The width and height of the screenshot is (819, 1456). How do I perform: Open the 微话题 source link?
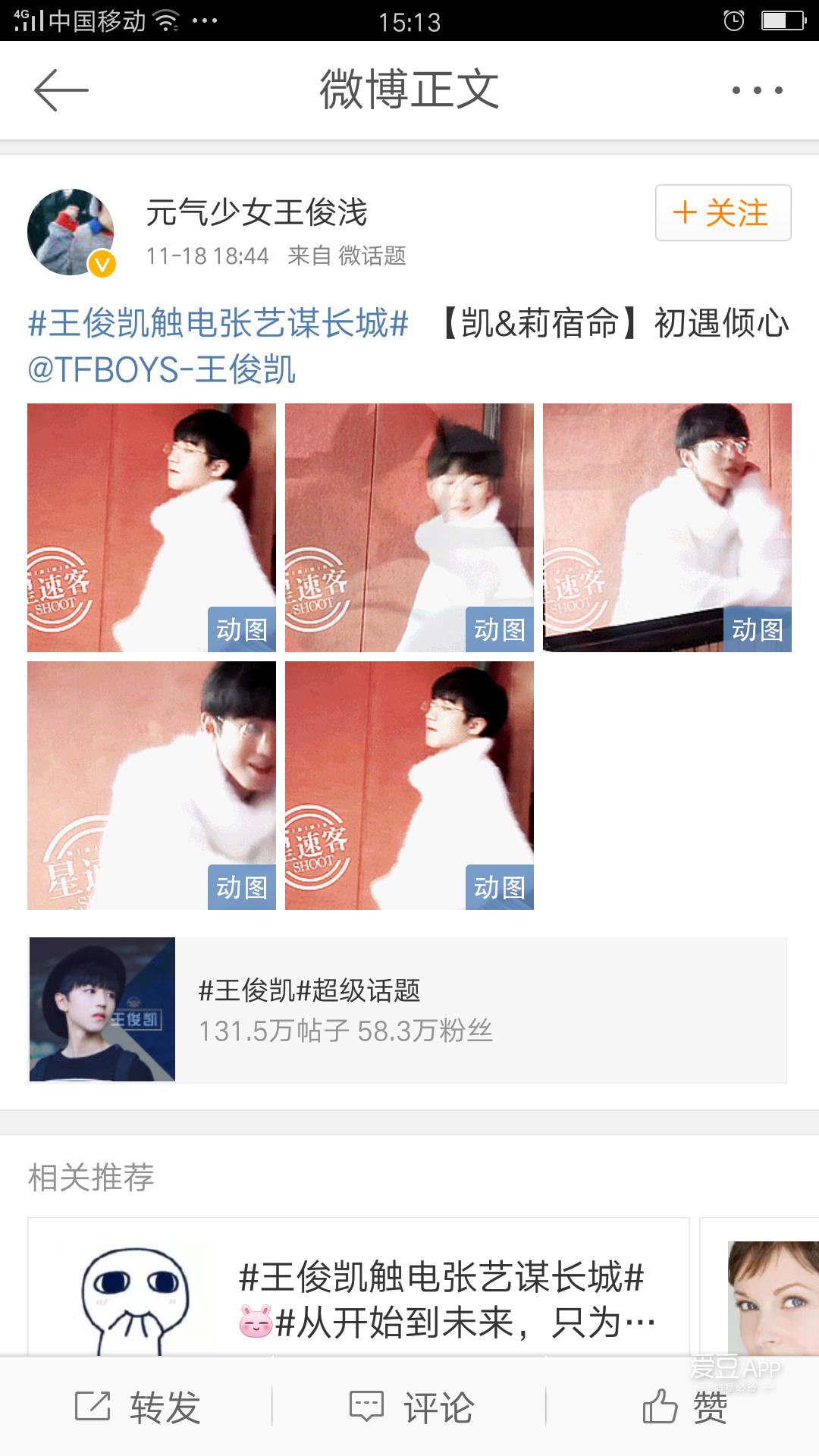[372, 256]
